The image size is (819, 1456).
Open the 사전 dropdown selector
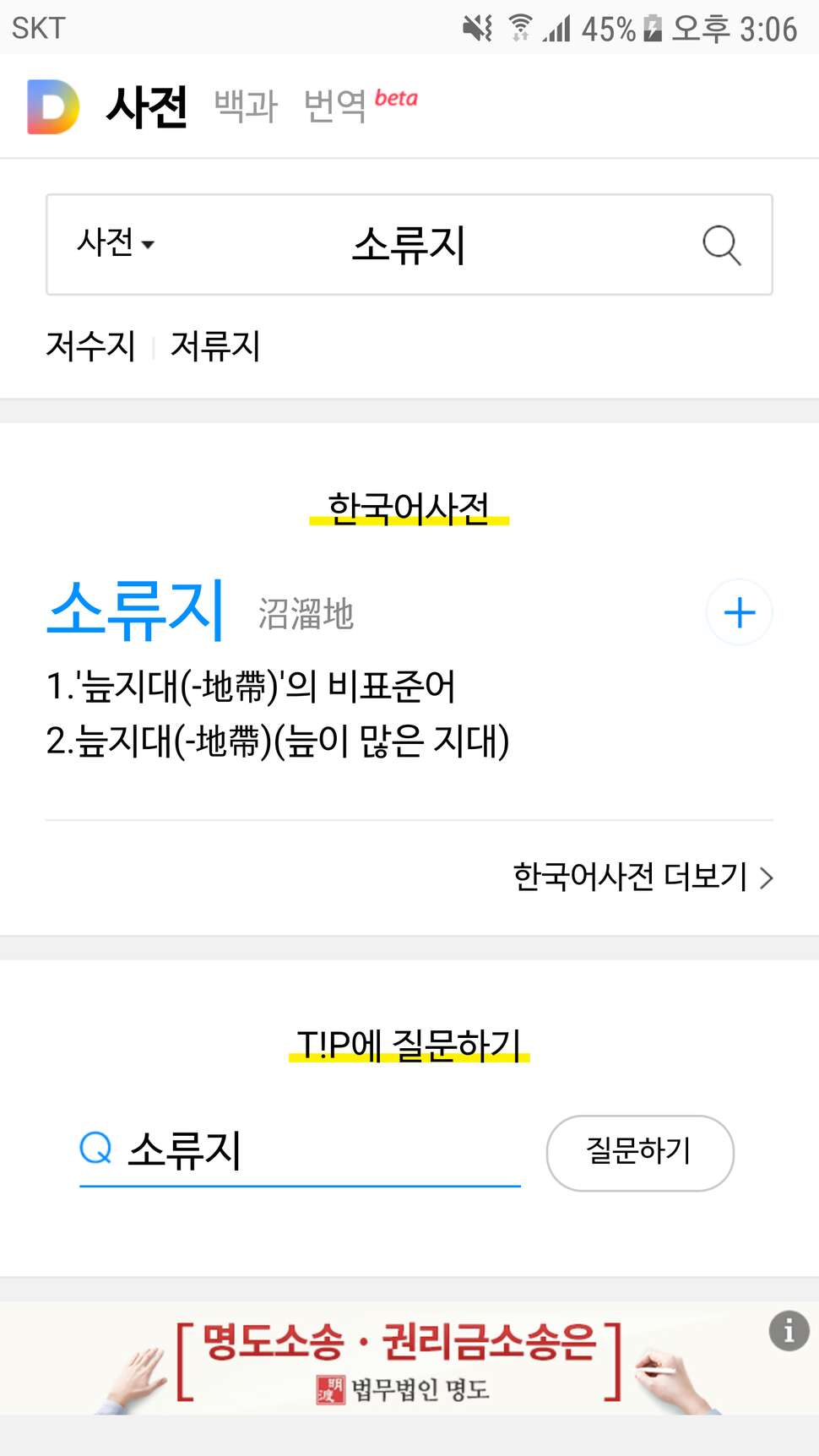pyautogui.click(x=116, y=243)
